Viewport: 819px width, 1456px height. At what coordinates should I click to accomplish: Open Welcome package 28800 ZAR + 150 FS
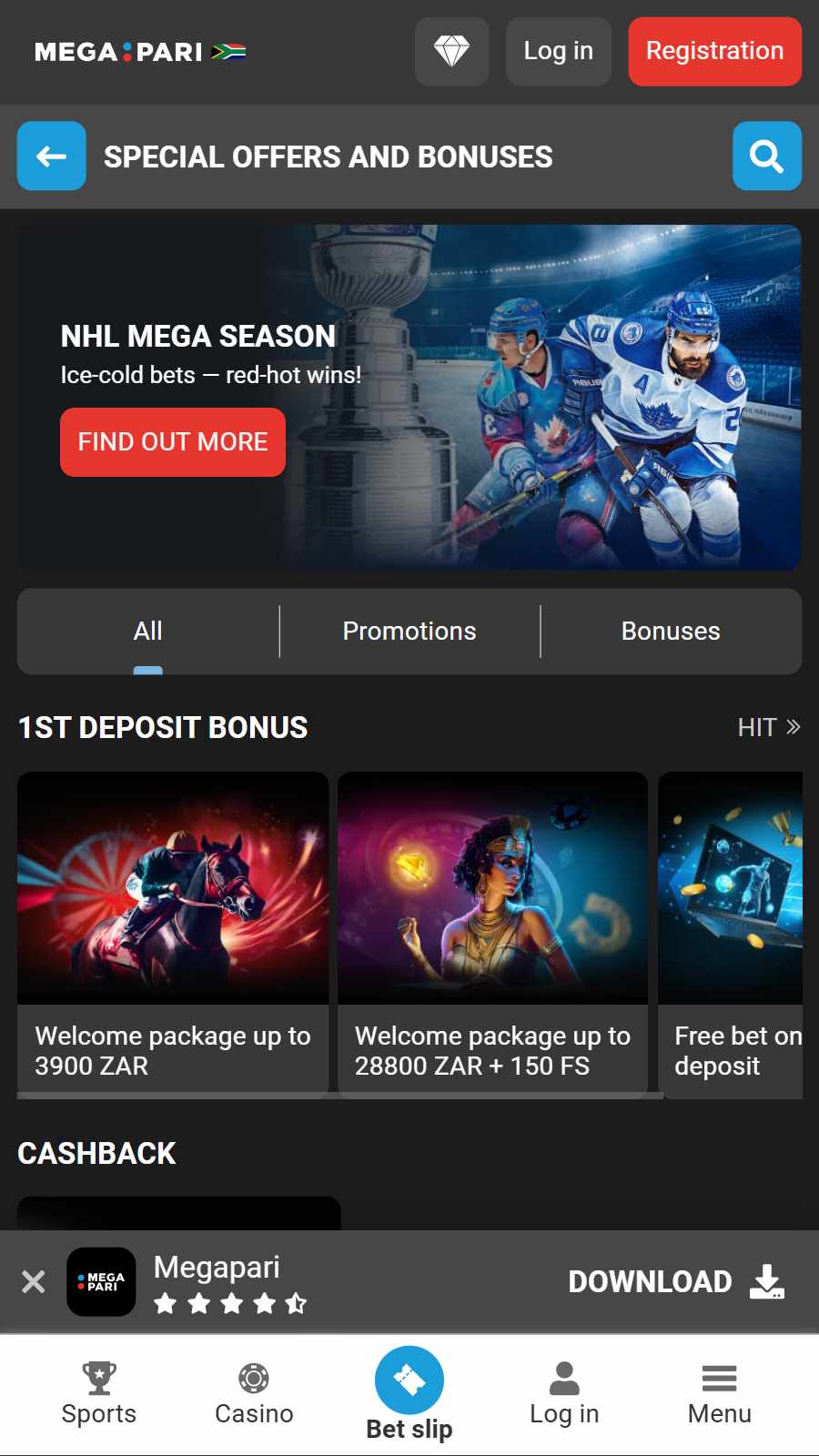click(x=492, y=935)
